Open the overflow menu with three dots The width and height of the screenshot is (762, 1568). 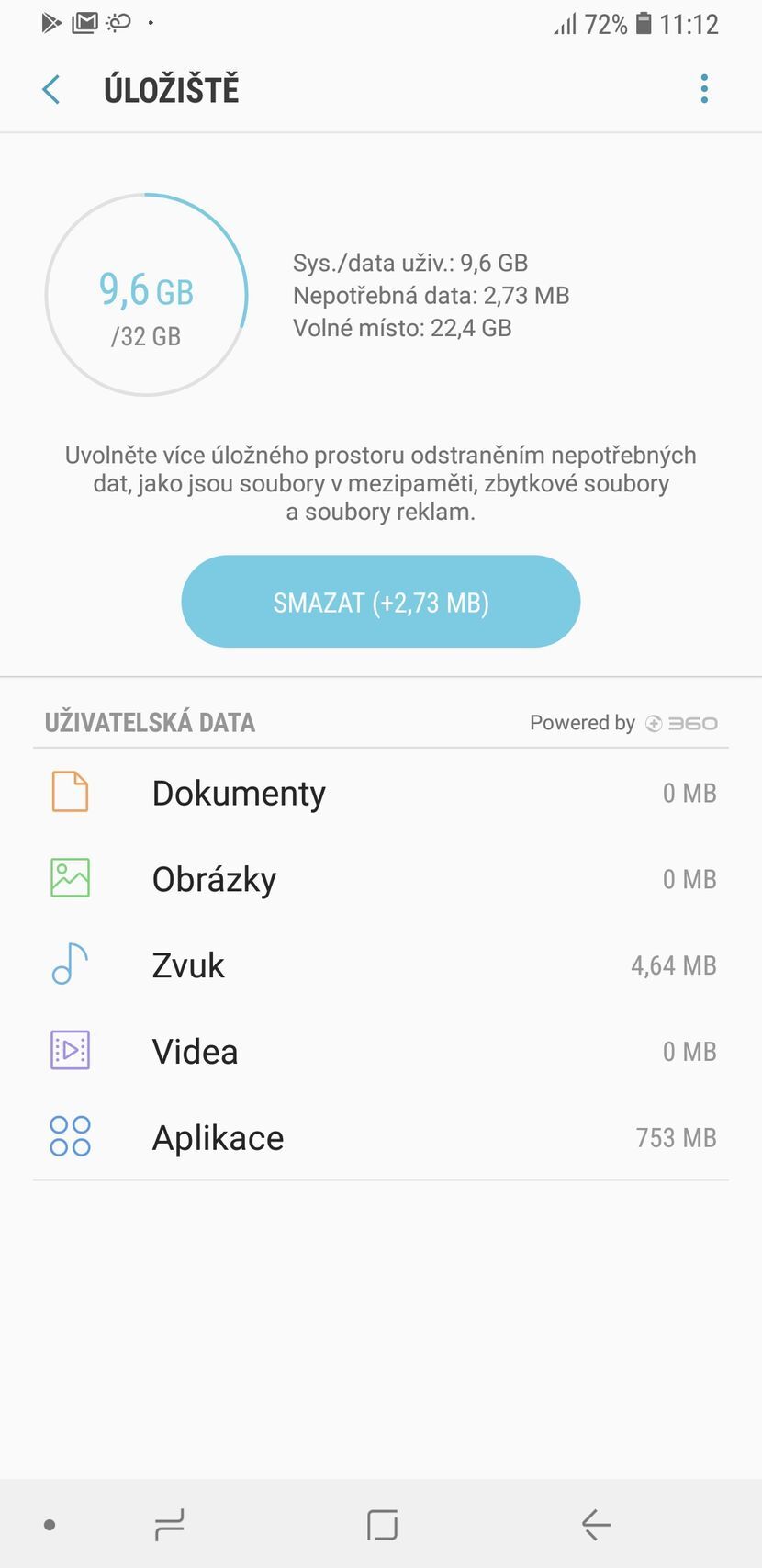(704, 88)
